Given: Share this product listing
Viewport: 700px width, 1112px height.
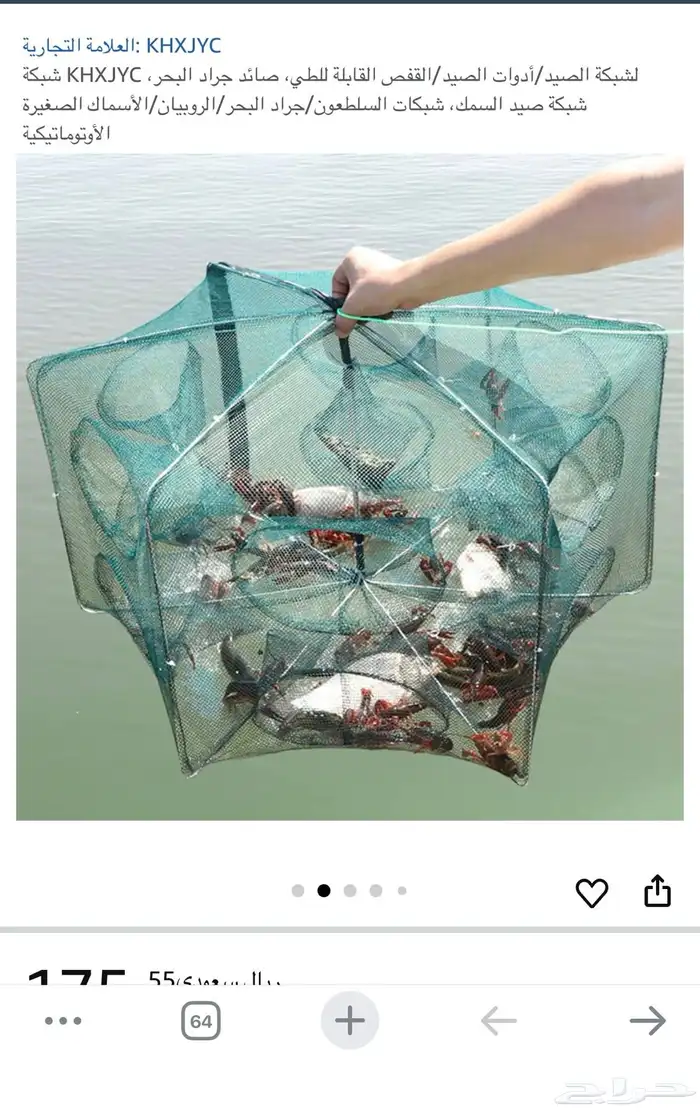Looking at the screenshot, I should point(657,890).
